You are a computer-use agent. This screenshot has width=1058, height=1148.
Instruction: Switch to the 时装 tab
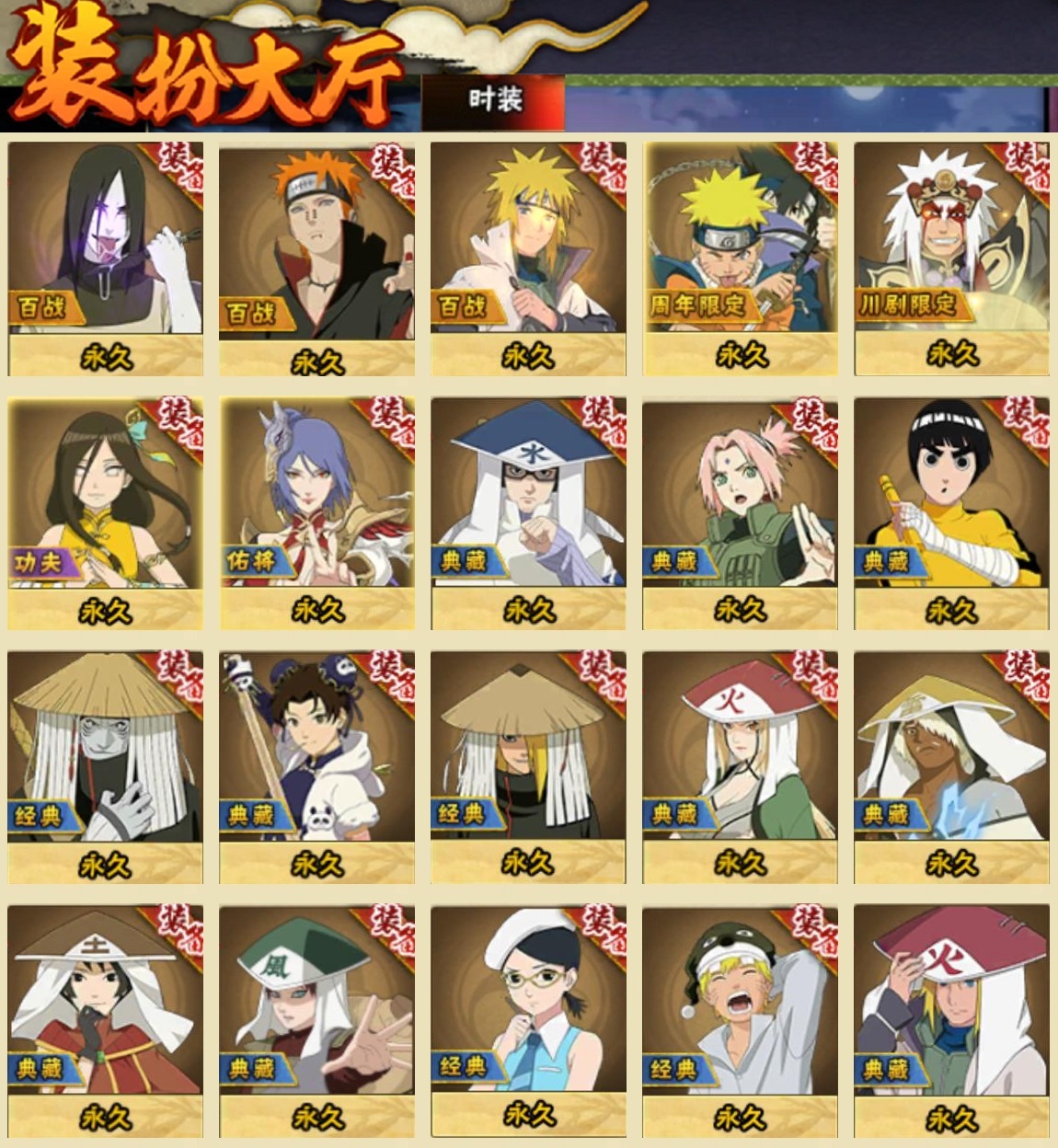point(494,100)
